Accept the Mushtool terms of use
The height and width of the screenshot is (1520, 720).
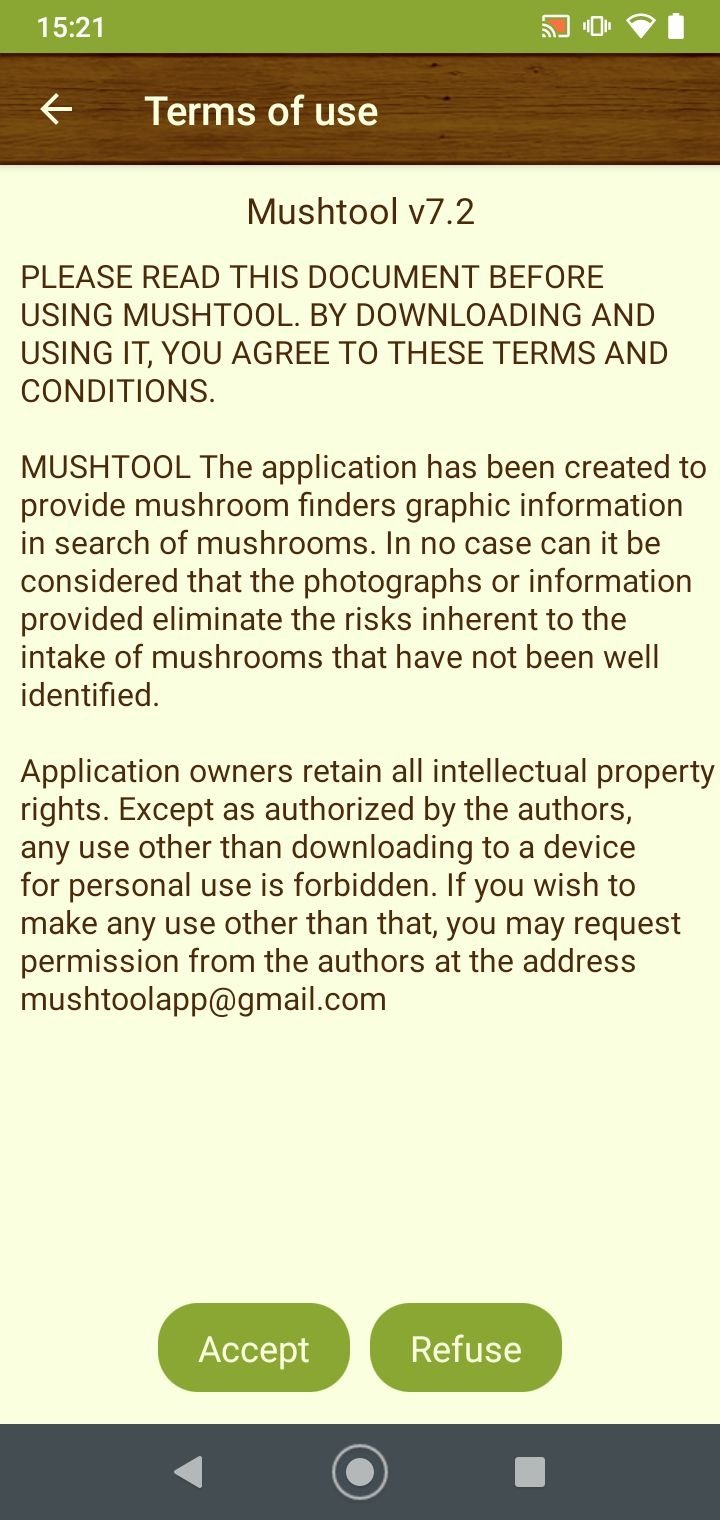point(254,1348)
